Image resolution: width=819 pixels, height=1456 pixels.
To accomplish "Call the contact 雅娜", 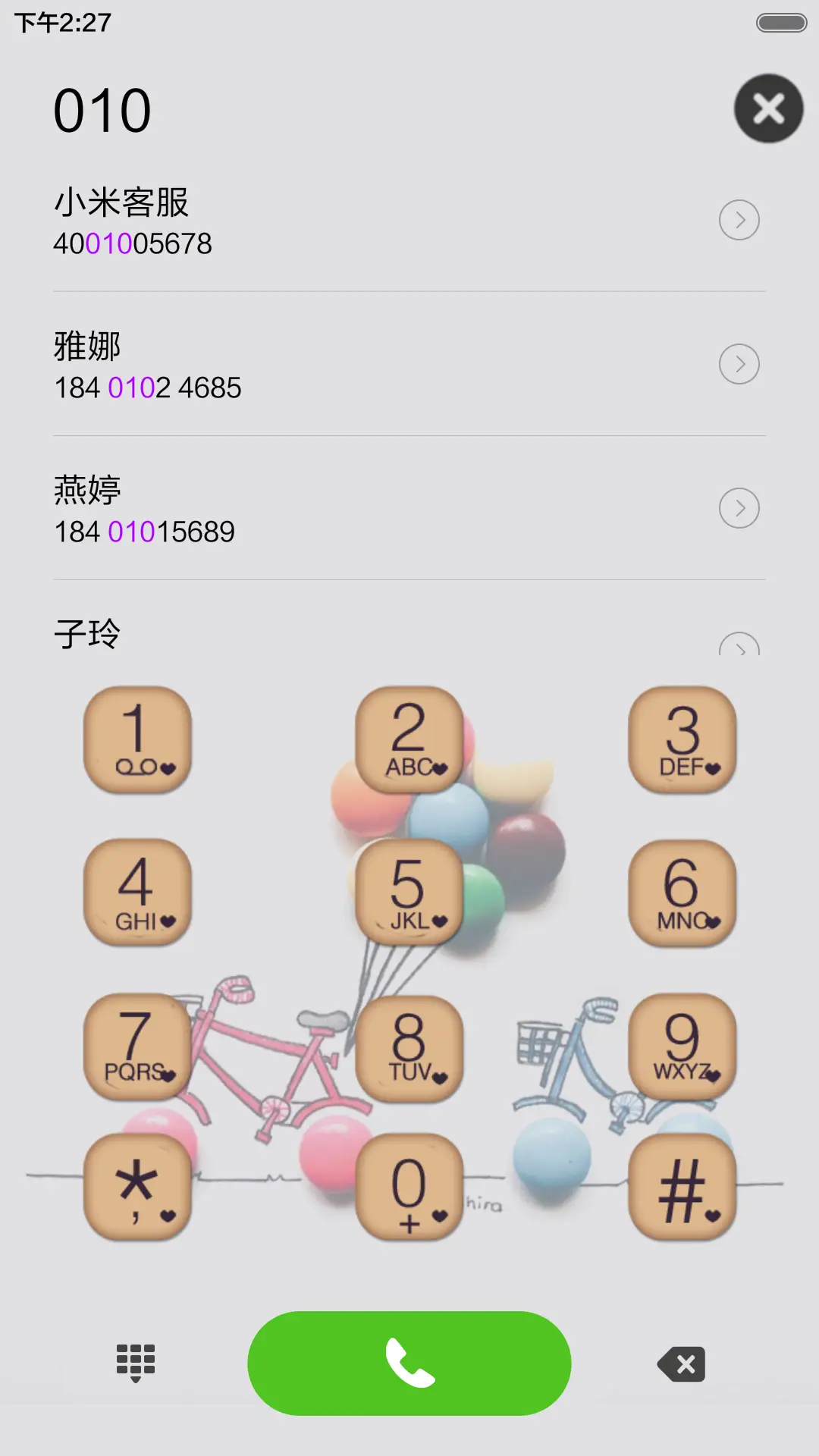I will coord(303,364).
